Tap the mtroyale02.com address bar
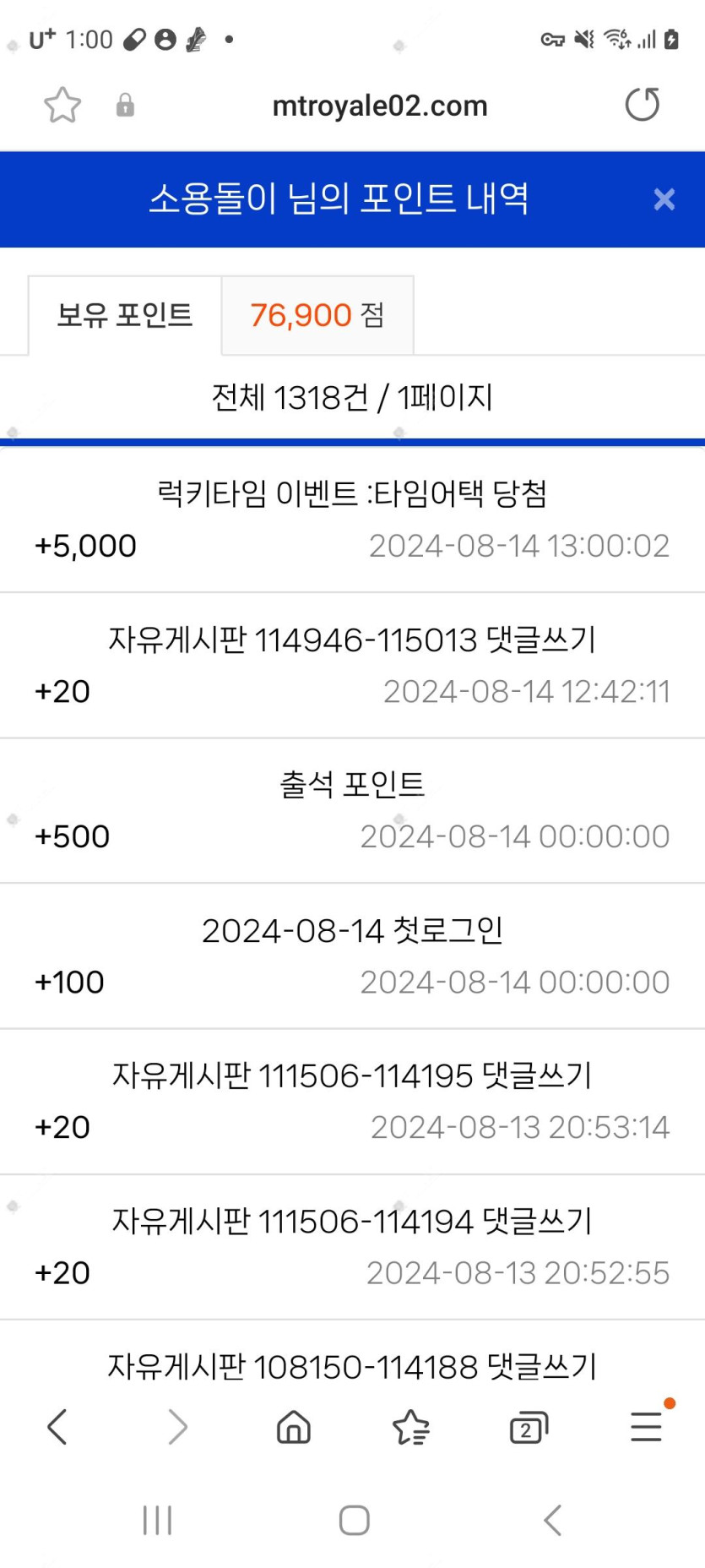The width and height of the screenshot is (705, 1568). tap(380, 106)
